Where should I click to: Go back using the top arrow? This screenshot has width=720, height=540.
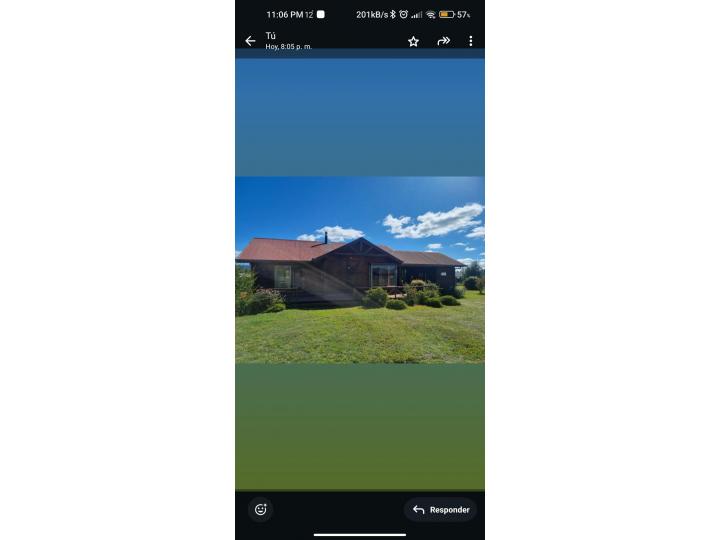(x=250, y=41)
